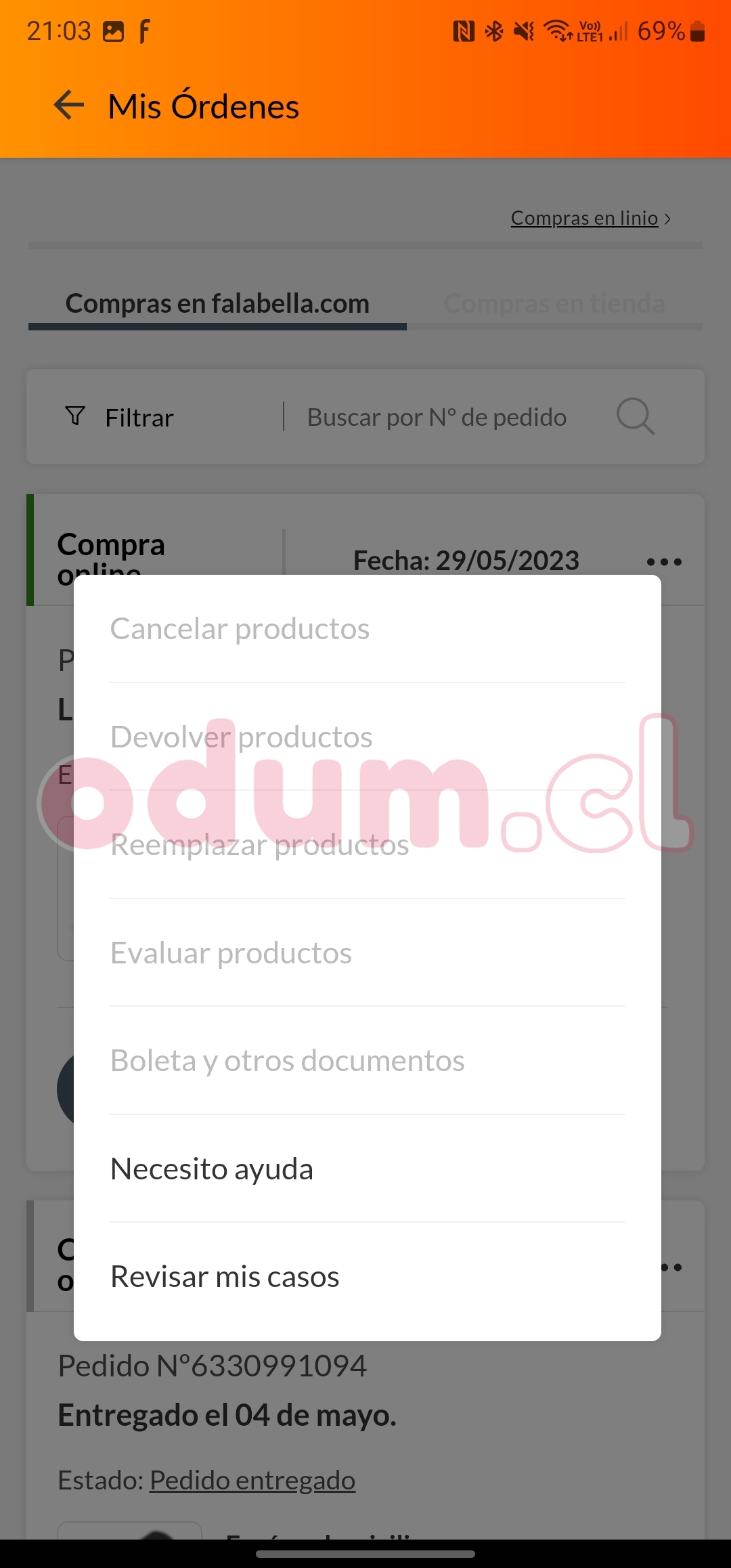Screen dimensions: 731x1568
Task: Select Necesito ayuda in the menu
Action: [212, 1169]
